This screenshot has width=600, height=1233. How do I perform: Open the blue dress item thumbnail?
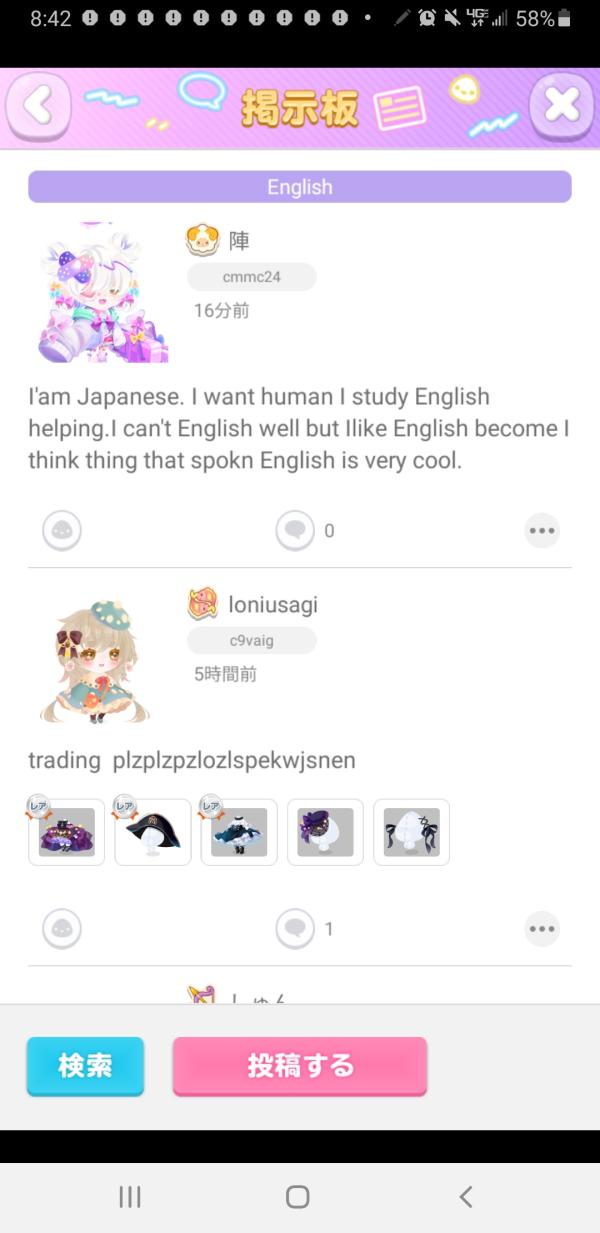(239, 832)
